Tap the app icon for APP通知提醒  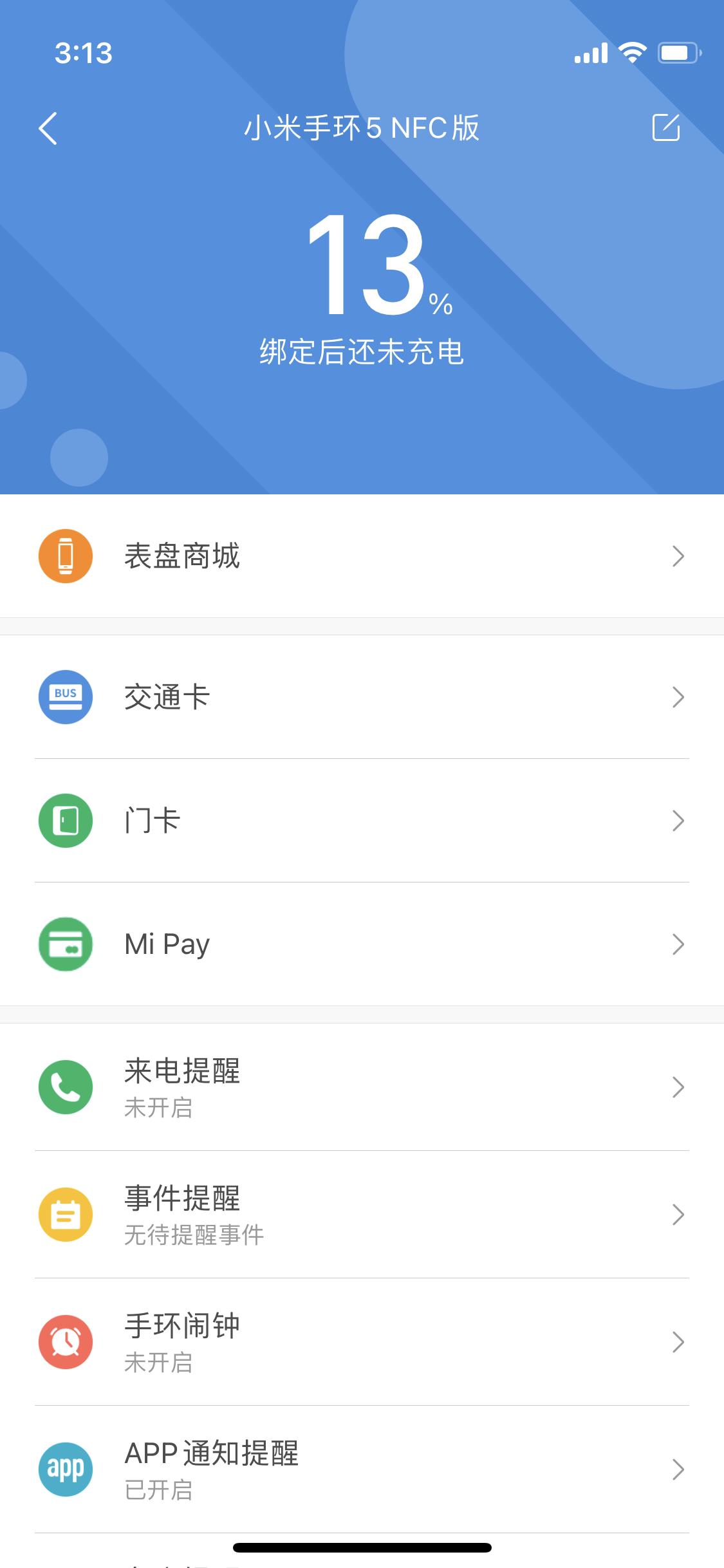click(66, 1468)
